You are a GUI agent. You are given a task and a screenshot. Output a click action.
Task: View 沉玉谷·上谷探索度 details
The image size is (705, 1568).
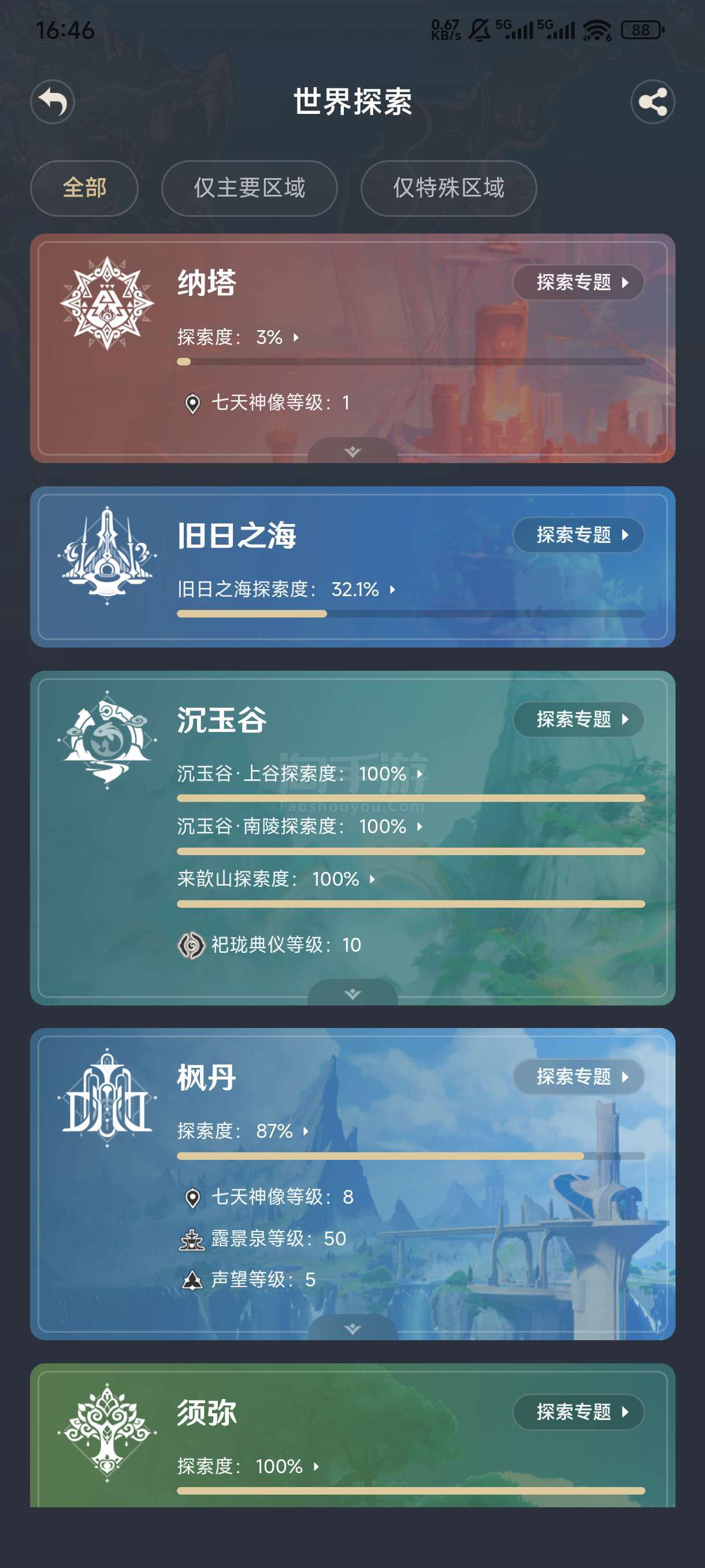click(300, 774)
